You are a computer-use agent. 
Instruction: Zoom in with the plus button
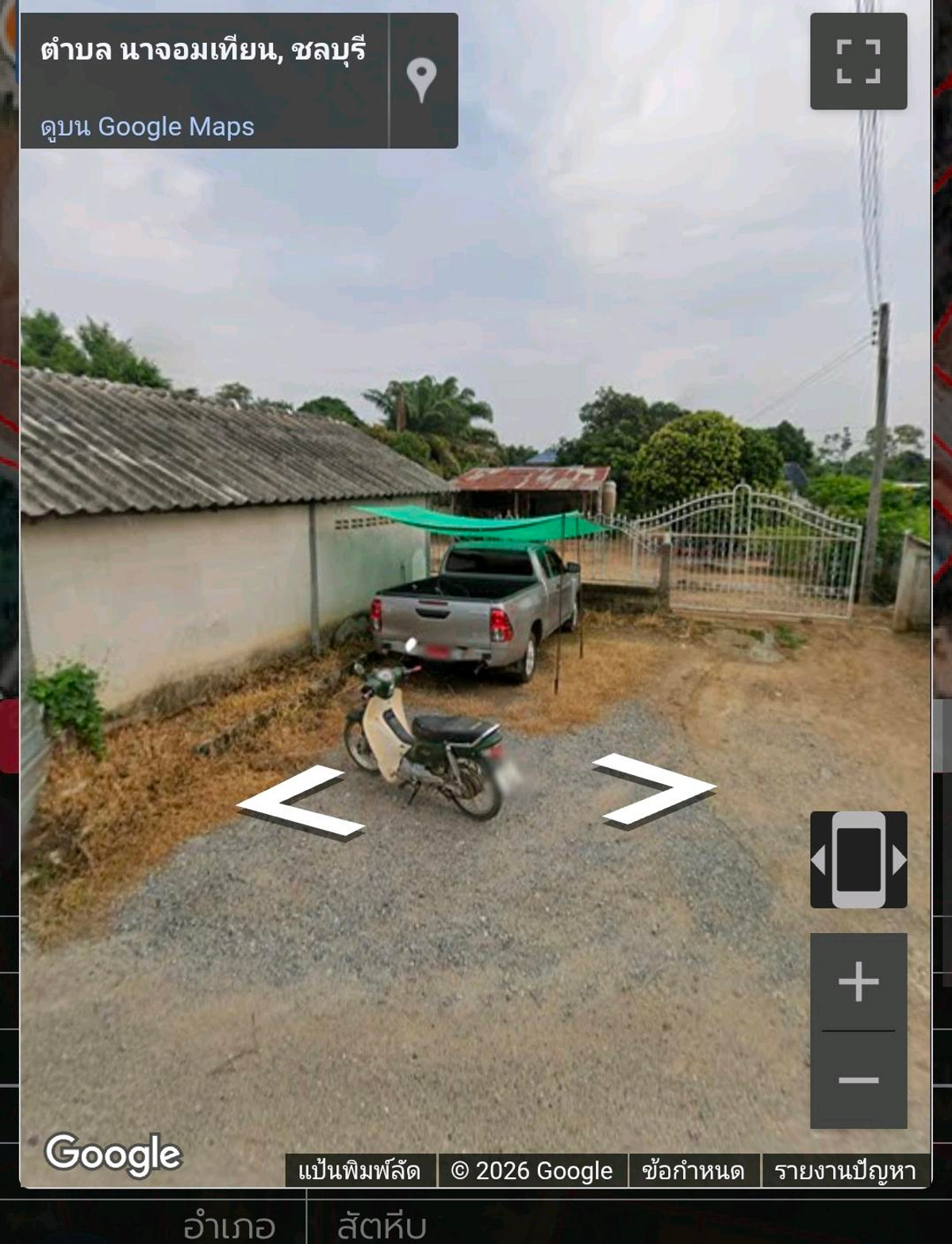(858, 982)
